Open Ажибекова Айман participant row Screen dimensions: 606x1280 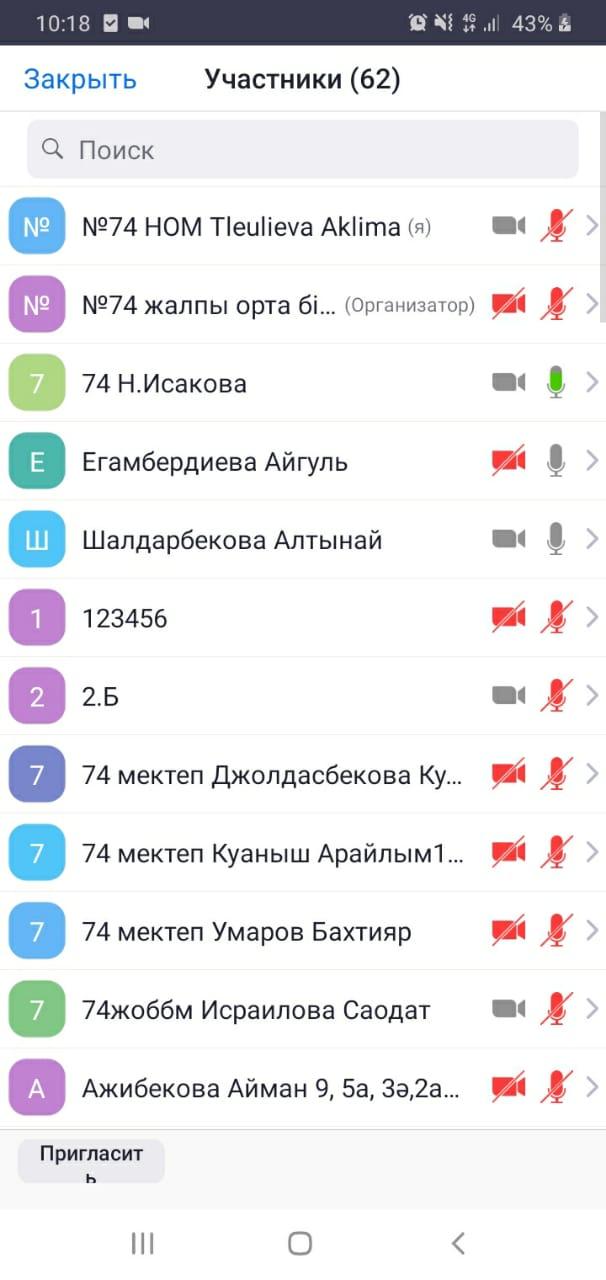click(303, 1088)
